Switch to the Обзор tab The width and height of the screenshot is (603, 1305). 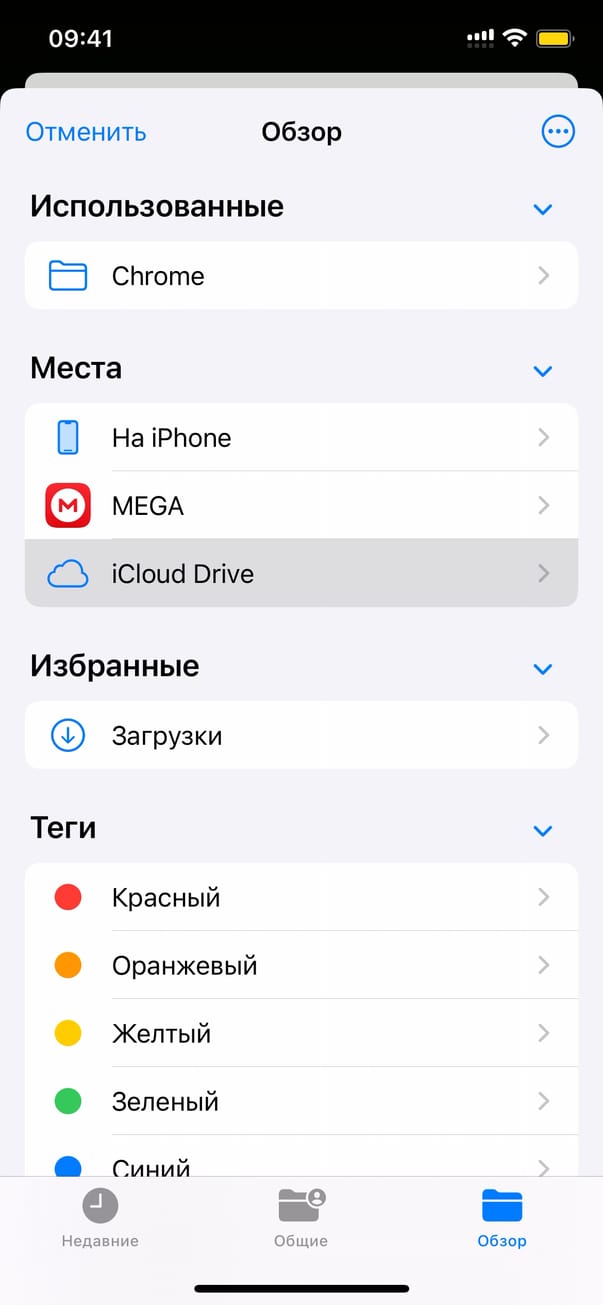[502, 1218]
